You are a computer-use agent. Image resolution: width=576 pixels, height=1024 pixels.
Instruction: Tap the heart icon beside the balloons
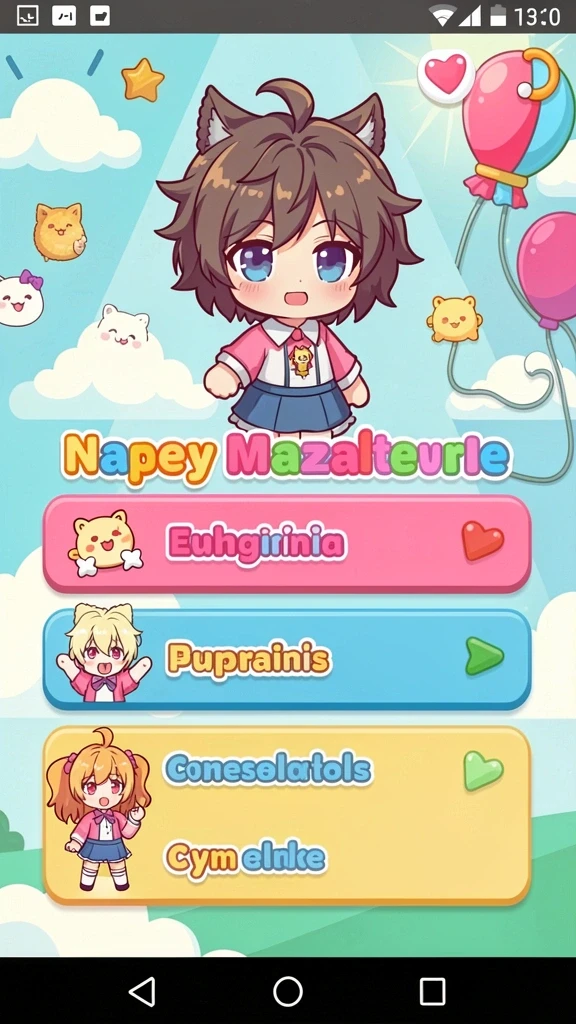[446, 74]
